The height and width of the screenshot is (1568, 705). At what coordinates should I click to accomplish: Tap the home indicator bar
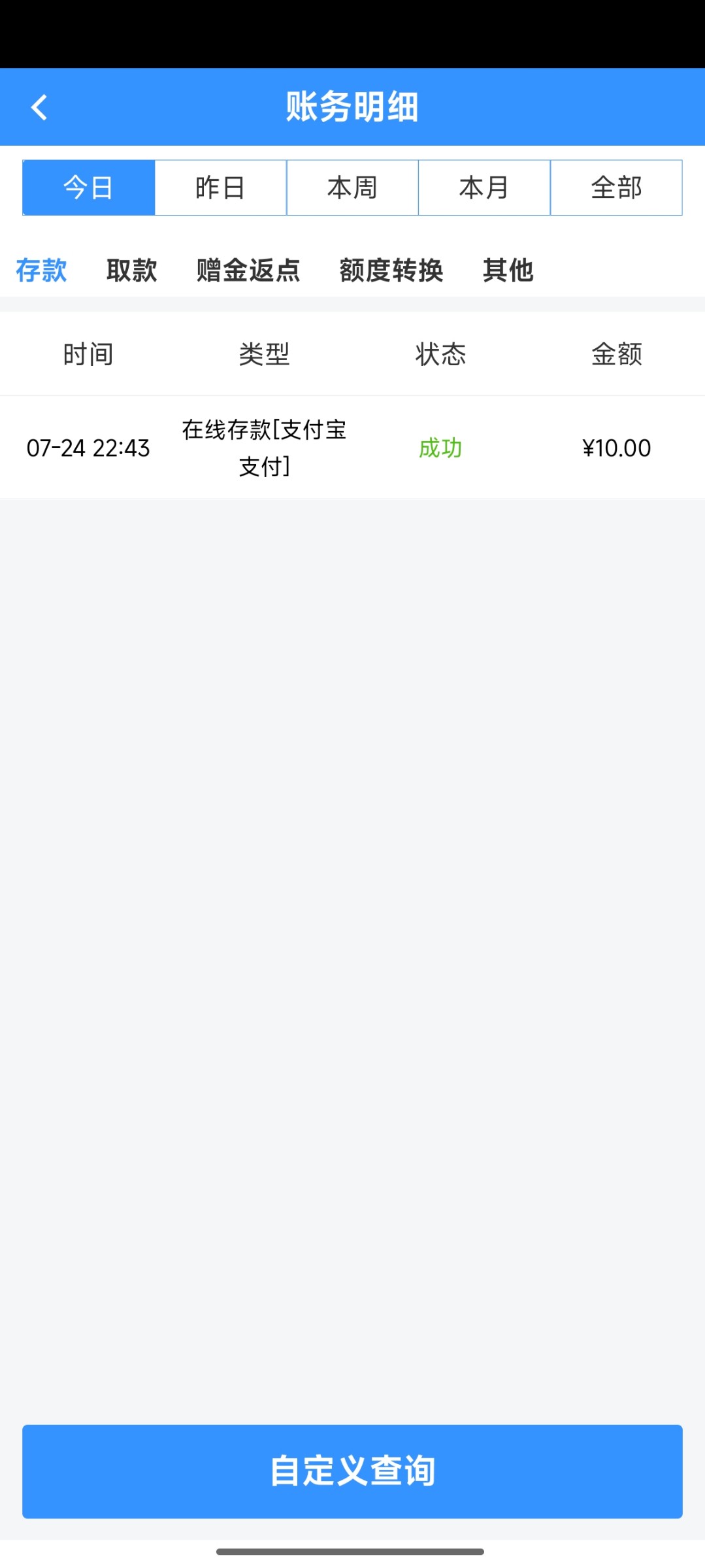click(x=352, y=1550)
